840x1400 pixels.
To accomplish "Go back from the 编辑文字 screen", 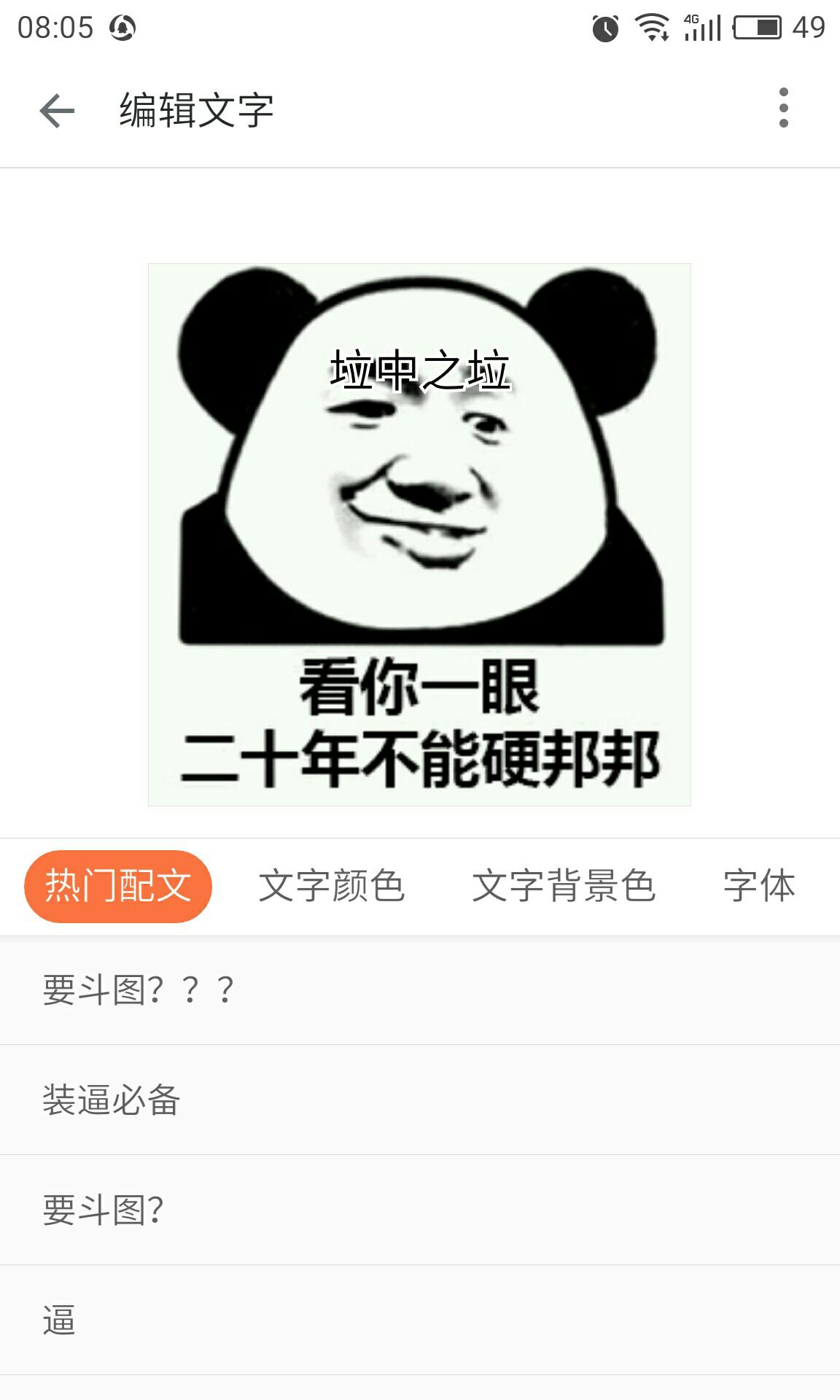I will 57,111.
